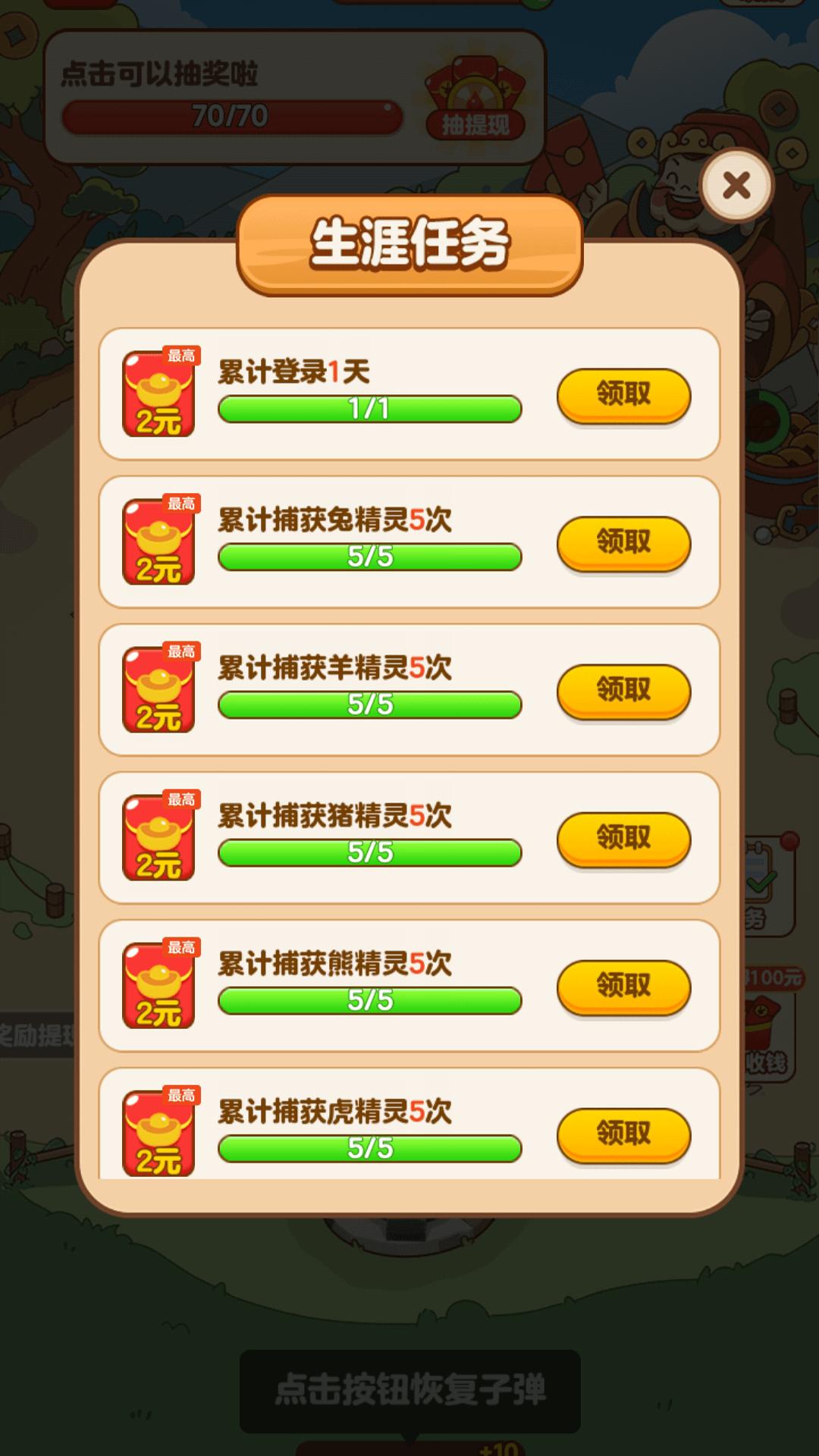This screenshot has width=819, height=1456.
Task: Claim the bear sprite capture reward
Action: (622, 985)
